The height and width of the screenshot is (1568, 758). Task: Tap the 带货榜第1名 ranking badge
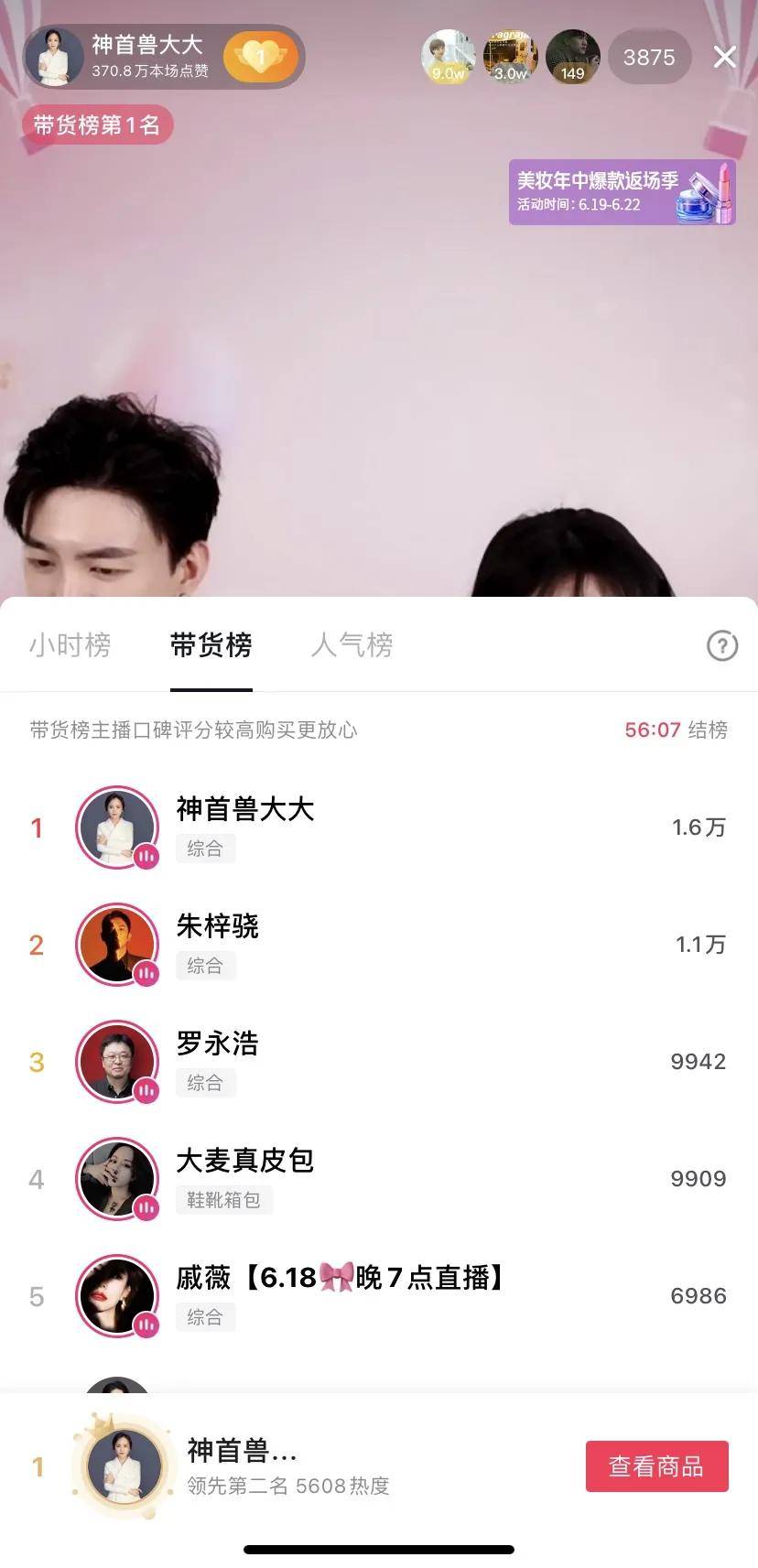97,125
